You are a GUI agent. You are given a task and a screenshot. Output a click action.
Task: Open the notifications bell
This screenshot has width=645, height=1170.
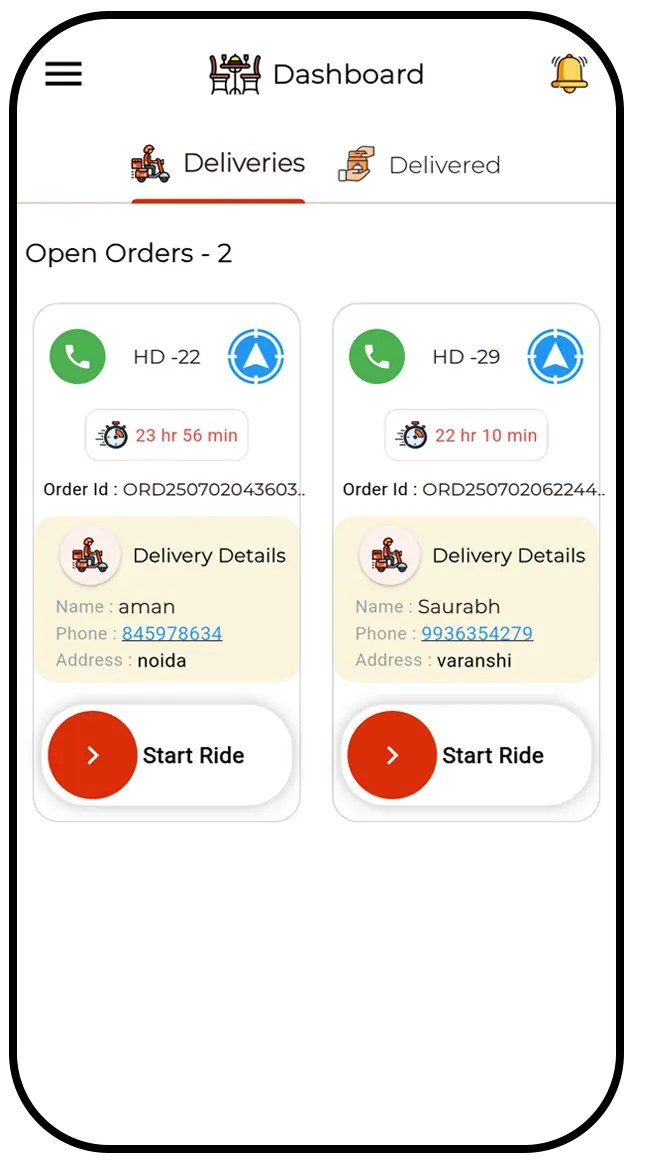[x=569, y=74]
